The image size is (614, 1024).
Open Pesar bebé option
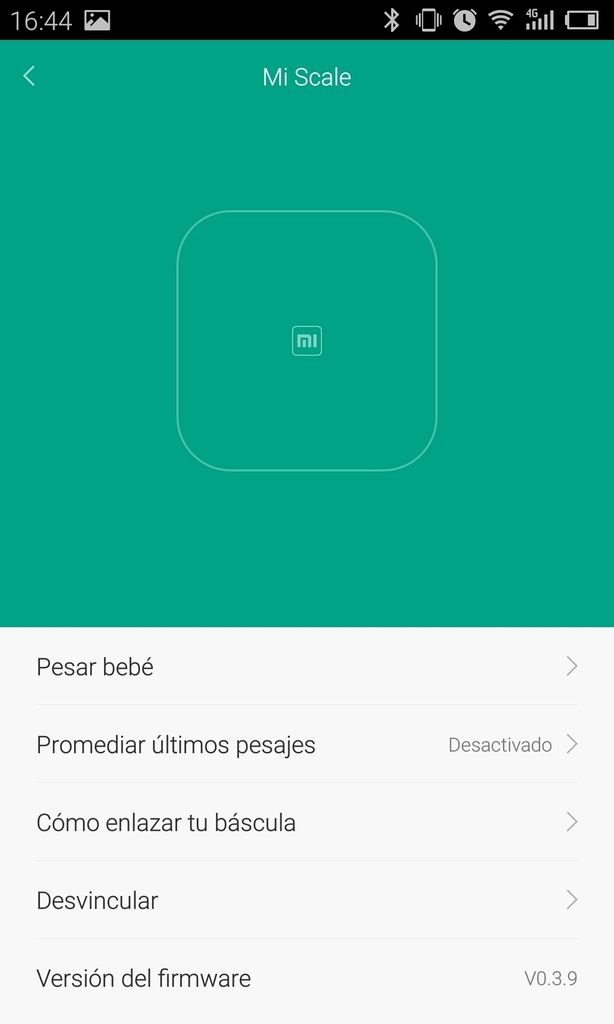[306, 667]
